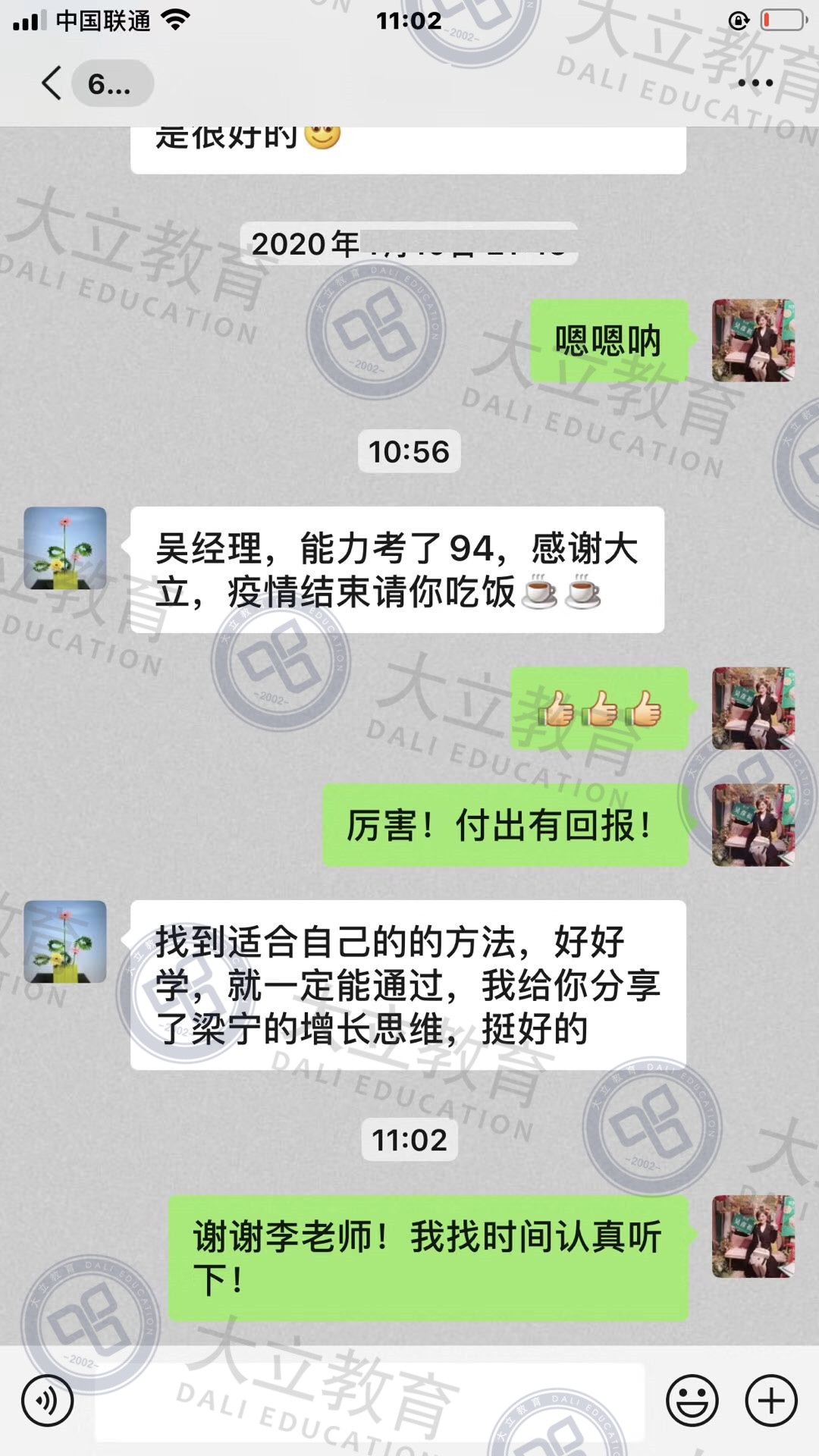Open the chat options three-dot menu
The width and height of the screenshot is (819, 1456).
755,83
